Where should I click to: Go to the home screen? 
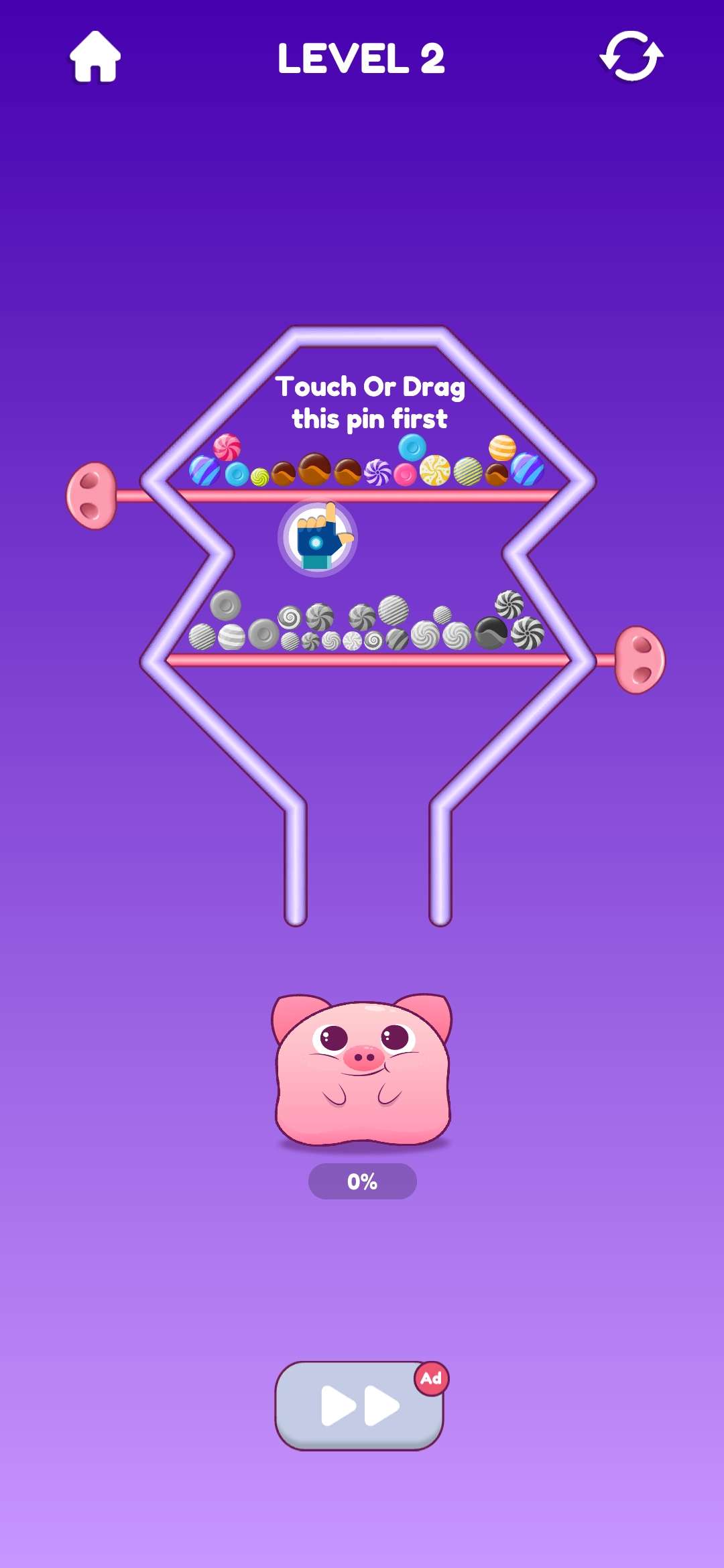click(x=95, y=58)
